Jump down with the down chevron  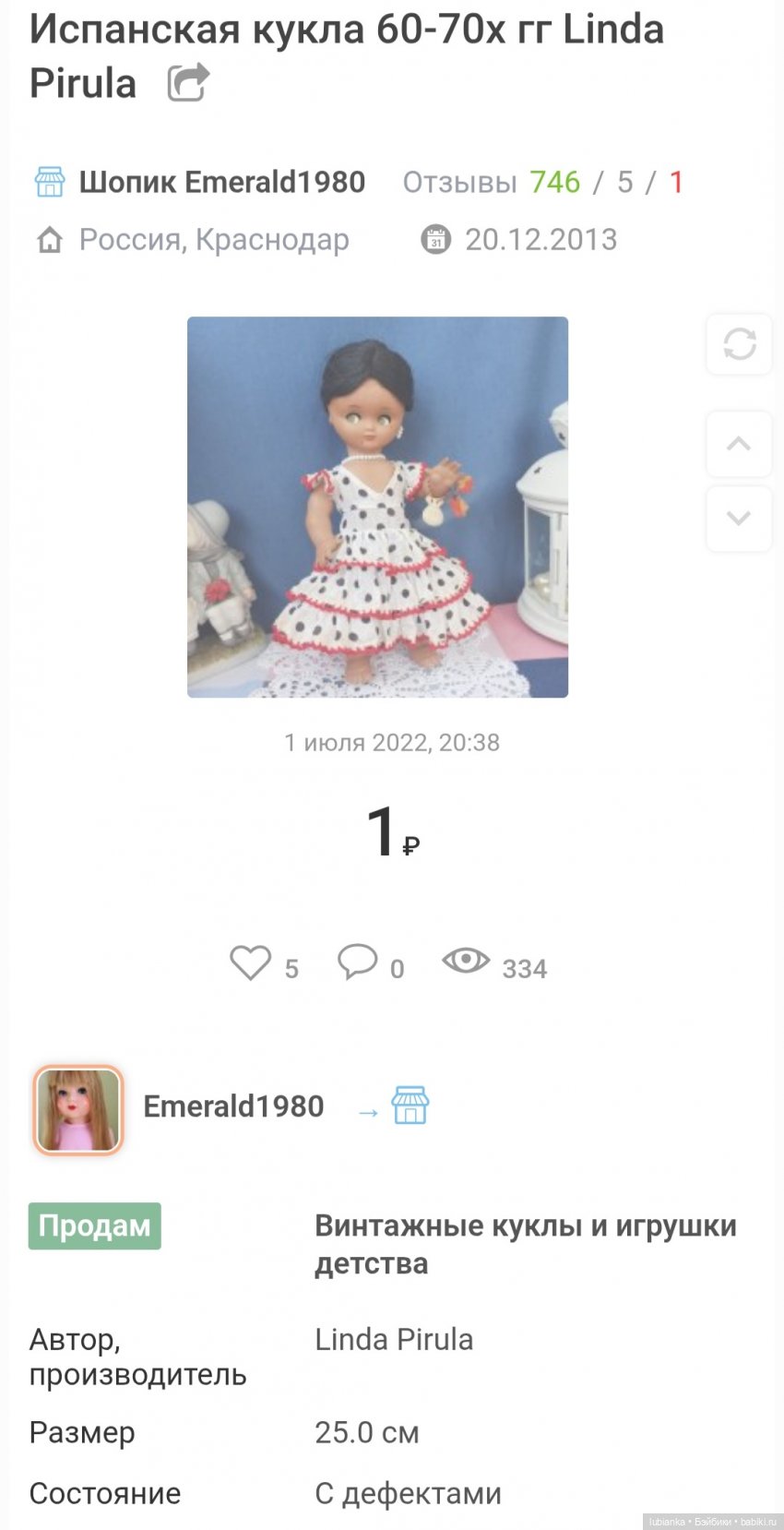(x=739, y=519)
